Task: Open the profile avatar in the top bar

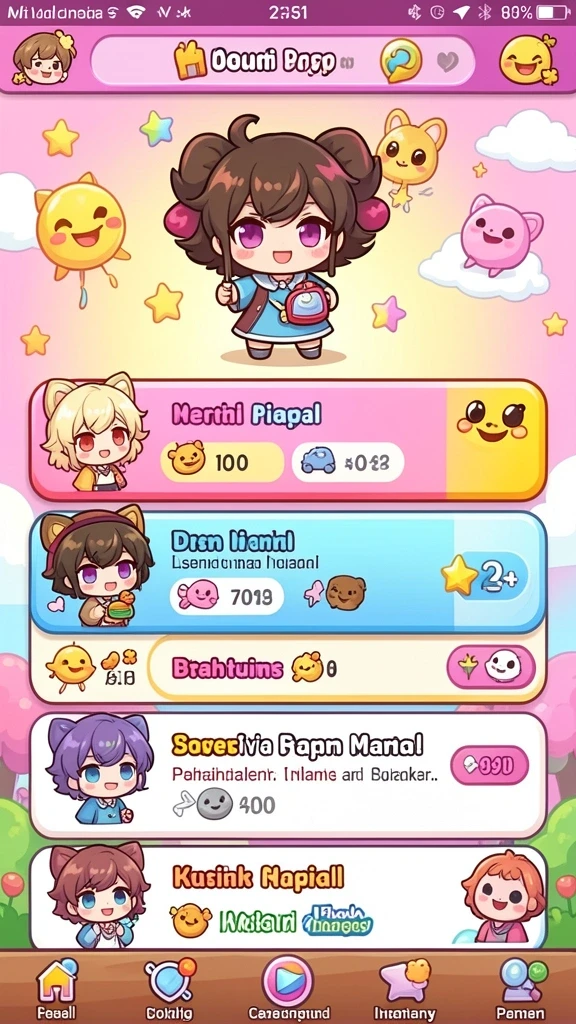Action: 44,59
